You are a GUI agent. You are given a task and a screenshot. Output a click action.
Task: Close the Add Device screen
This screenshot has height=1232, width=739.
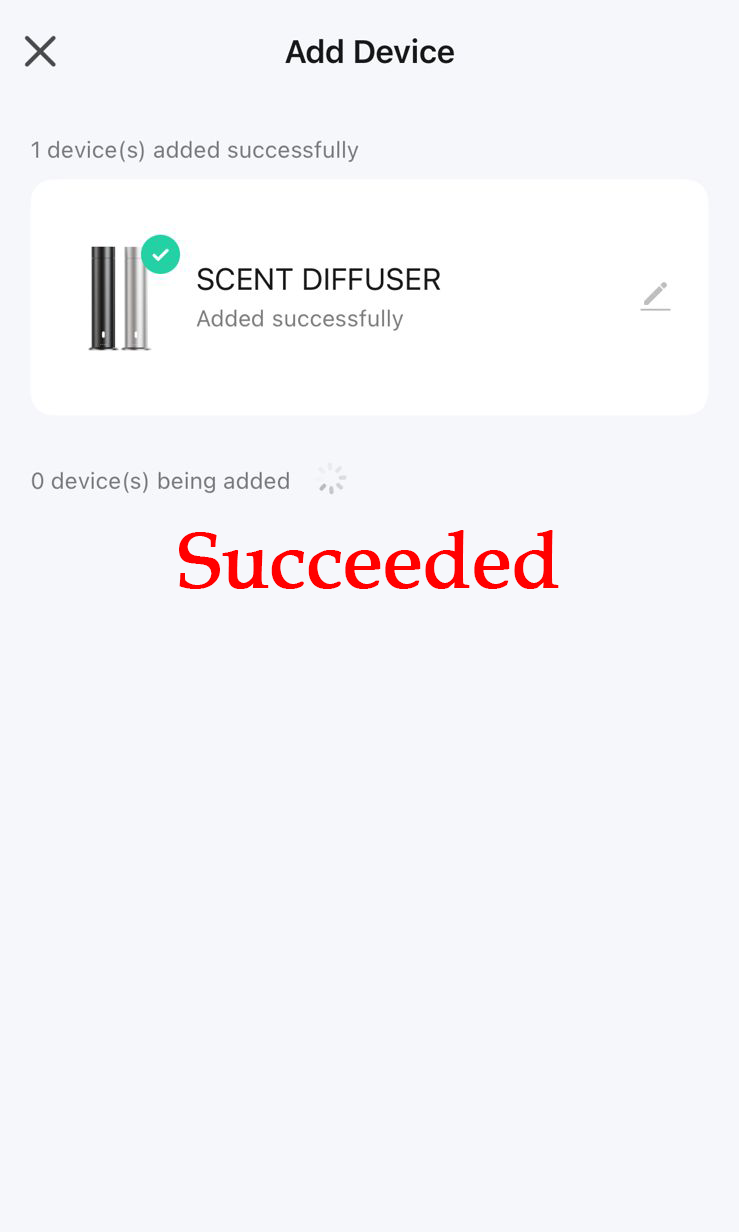(x=40, y=51)
